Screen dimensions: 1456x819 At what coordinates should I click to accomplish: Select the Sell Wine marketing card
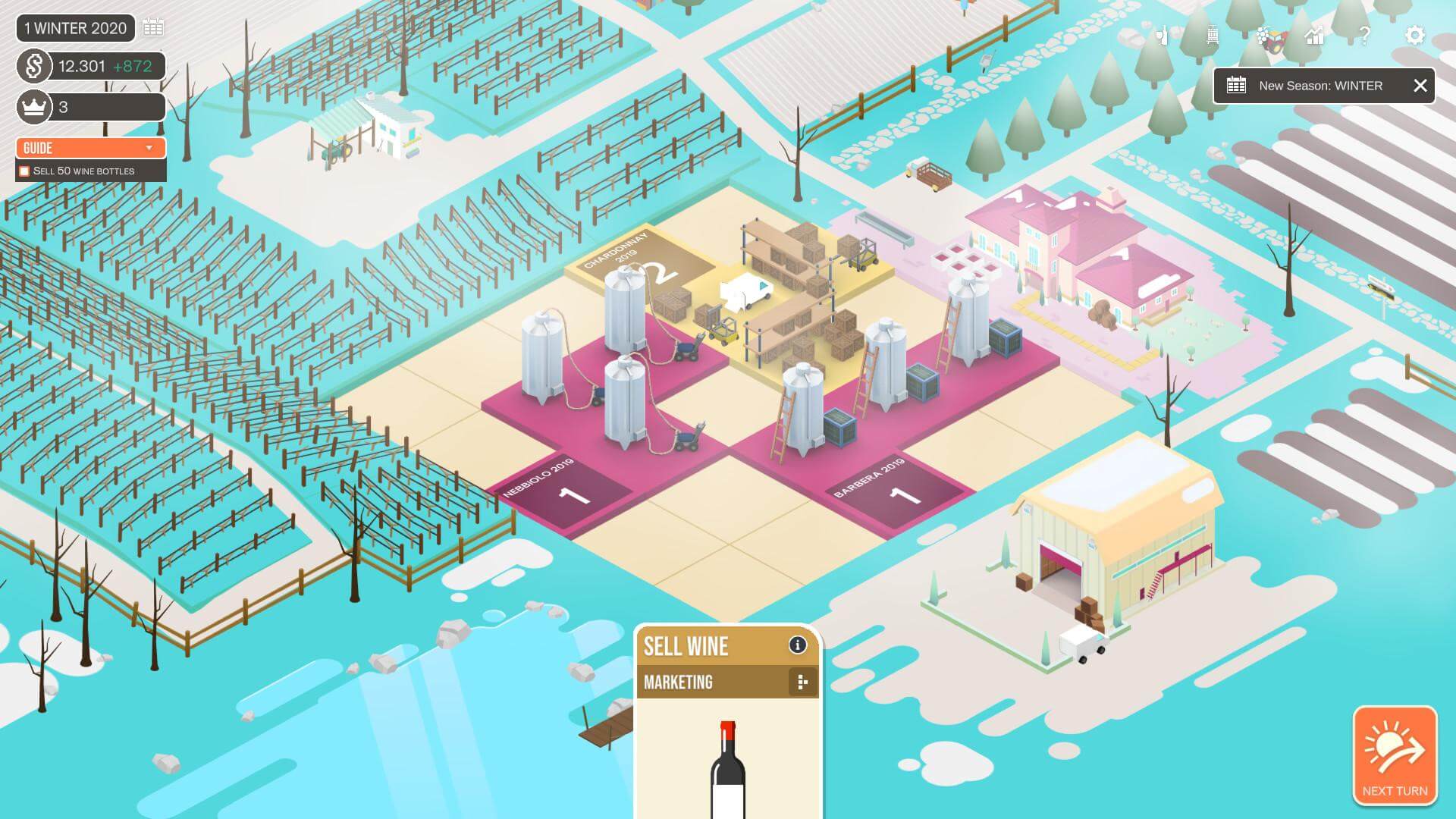tap(727, 743)
